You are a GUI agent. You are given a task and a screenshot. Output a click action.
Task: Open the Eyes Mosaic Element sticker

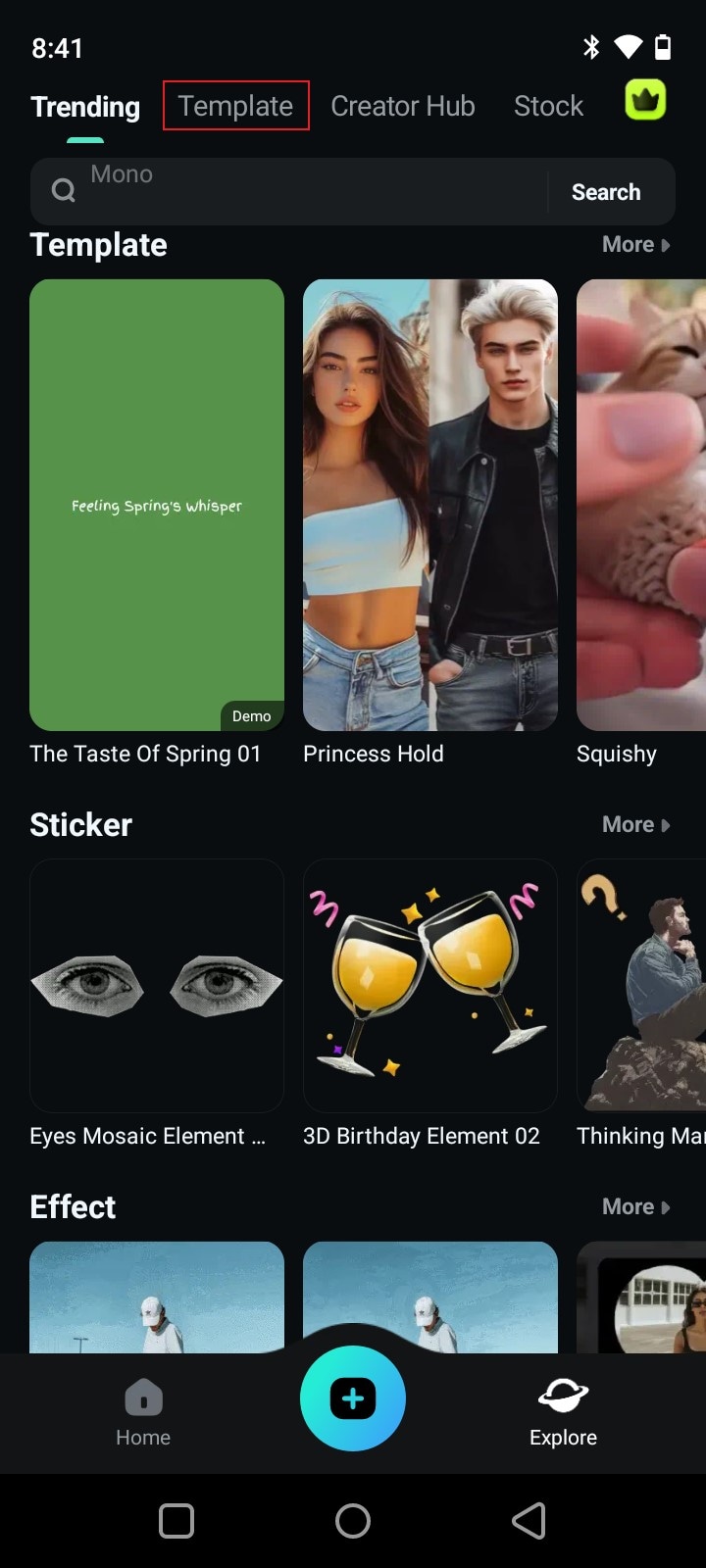tap(157, 985)
